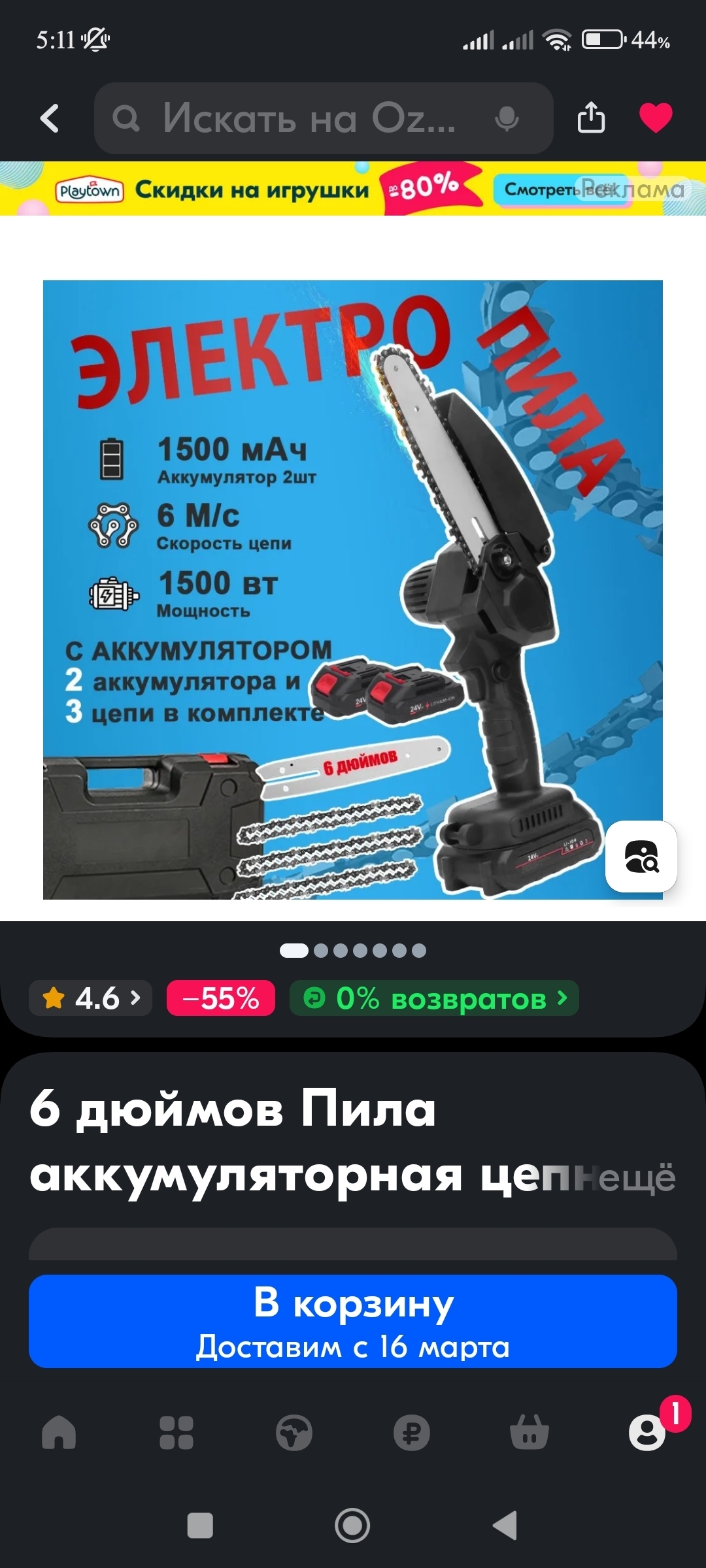The image size is (706, 1568).
Task: Find similar items by image search
Action: [x=641, y=857]
